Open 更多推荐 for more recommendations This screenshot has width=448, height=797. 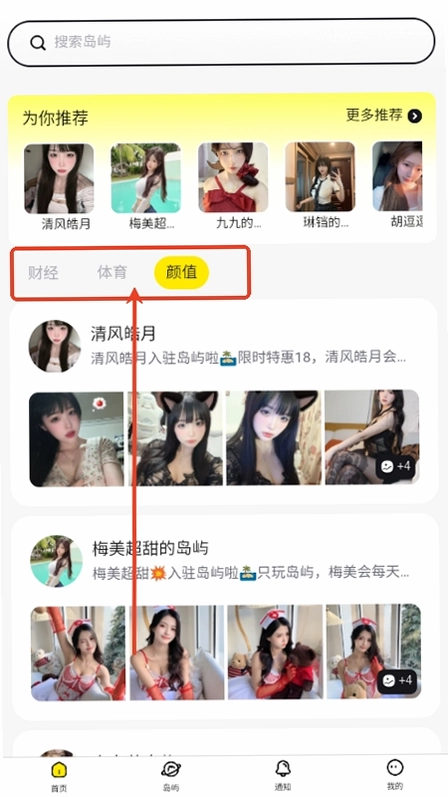(x=384, y=115)
